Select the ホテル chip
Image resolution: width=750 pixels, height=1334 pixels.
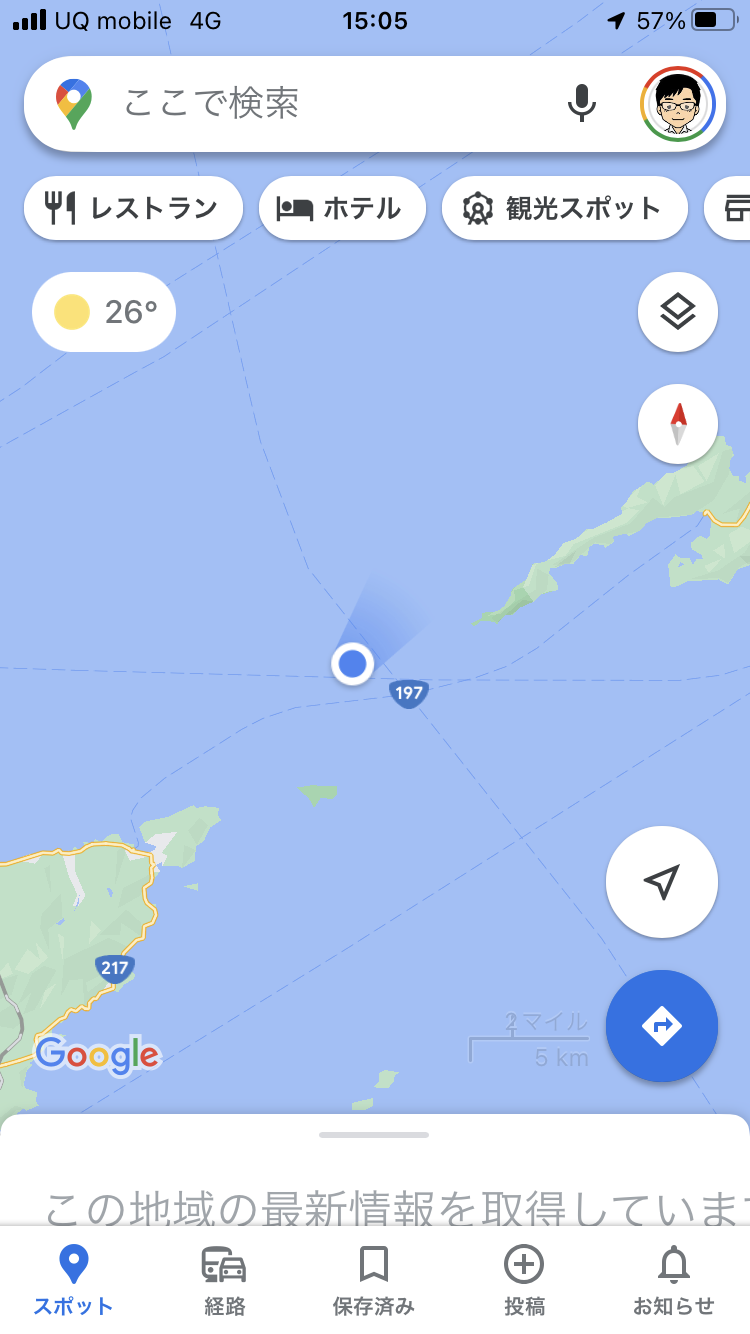point(342,208)
